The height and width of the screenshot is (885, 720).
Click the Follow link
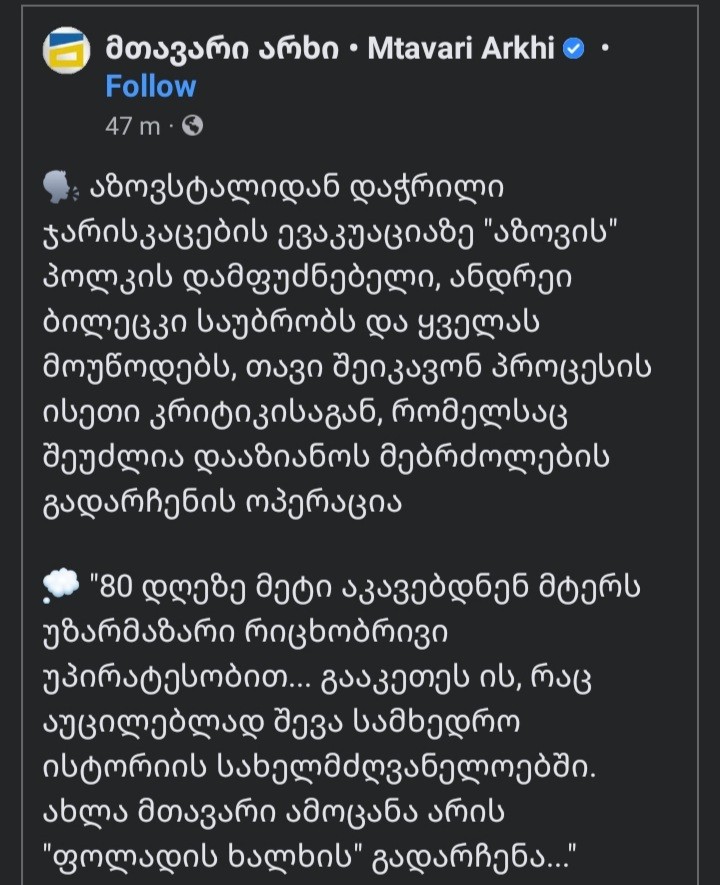150,87
